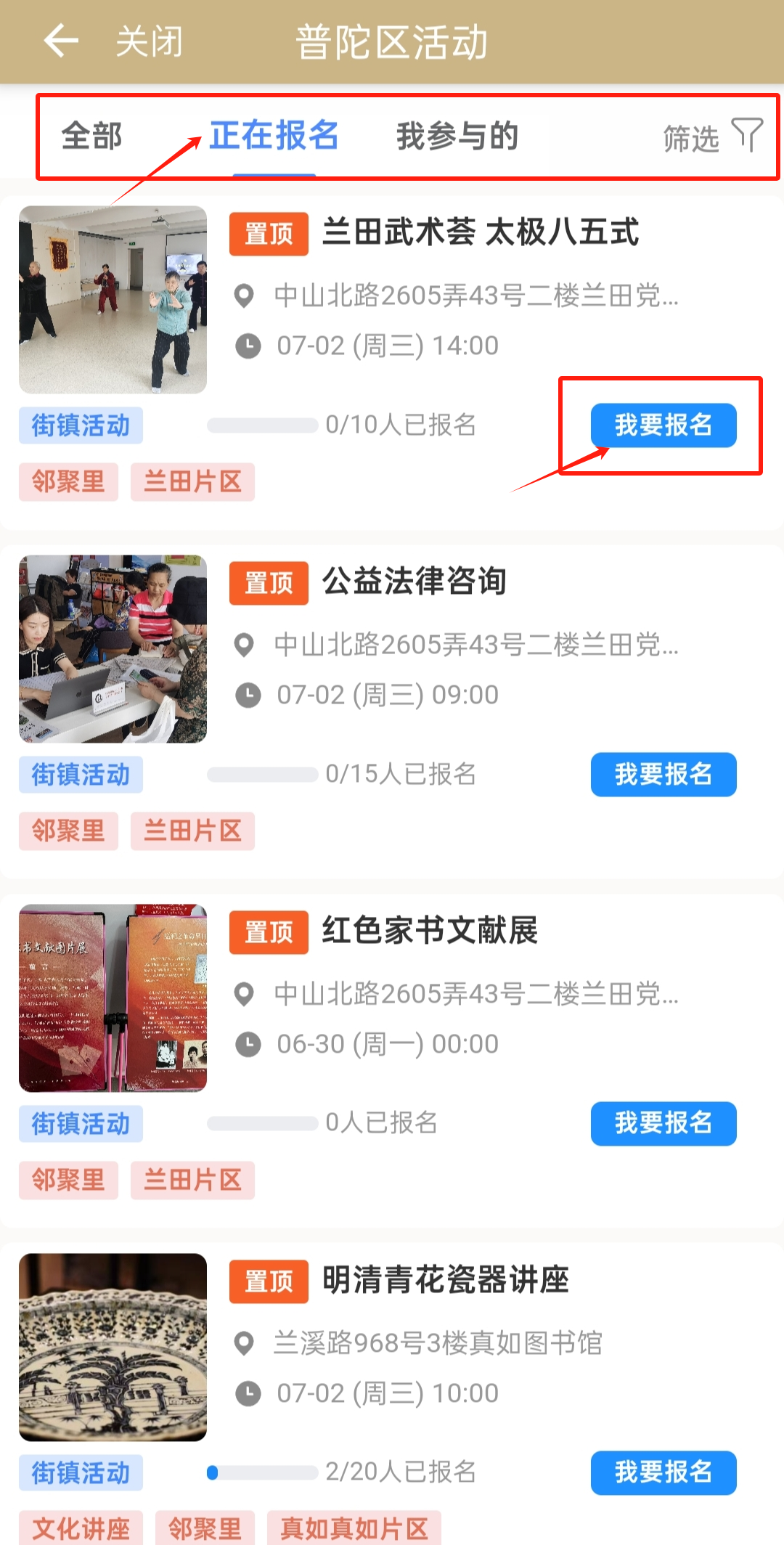784x1545 pixels.
Task: Tap 关闭 to close the page
Action: click(x=148, y=41)
